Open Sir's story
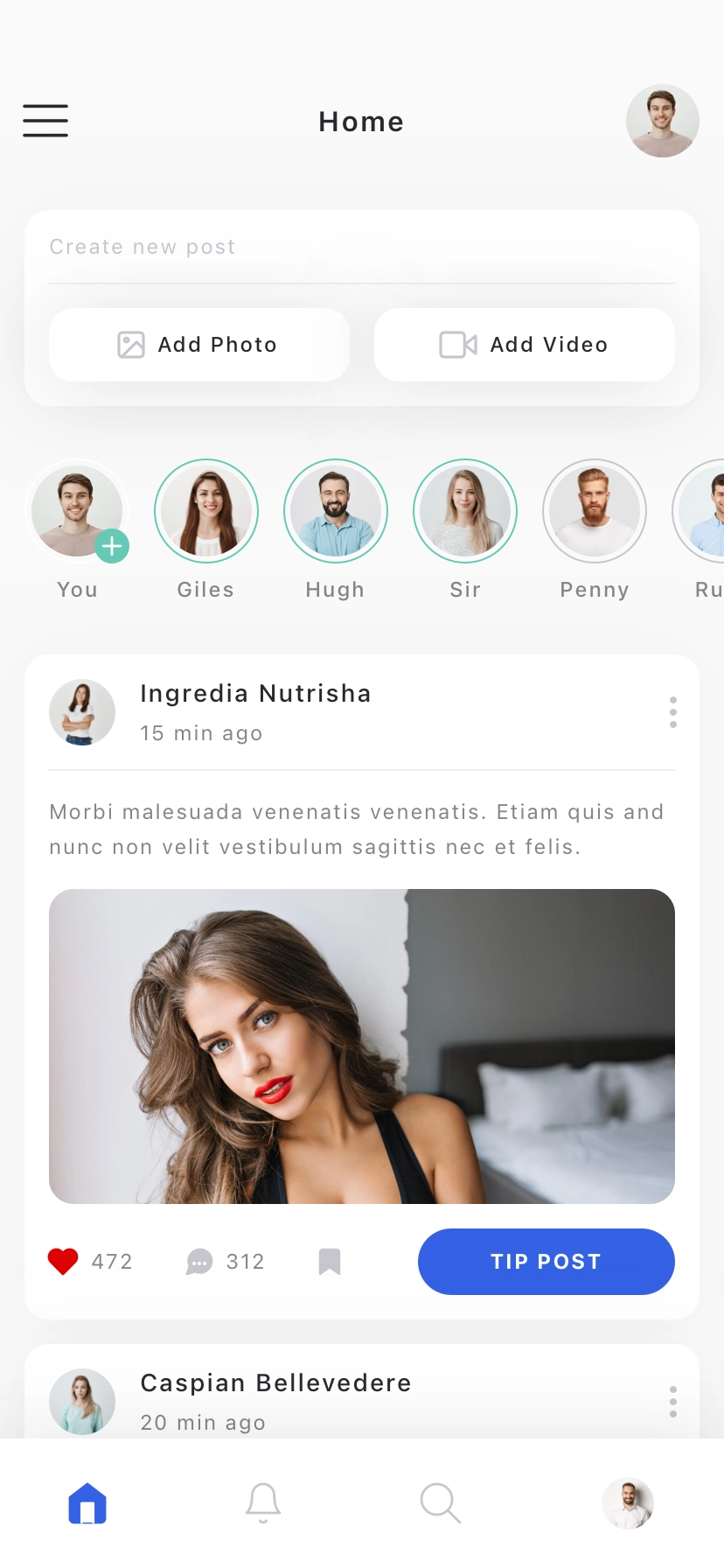 point(465,511)
